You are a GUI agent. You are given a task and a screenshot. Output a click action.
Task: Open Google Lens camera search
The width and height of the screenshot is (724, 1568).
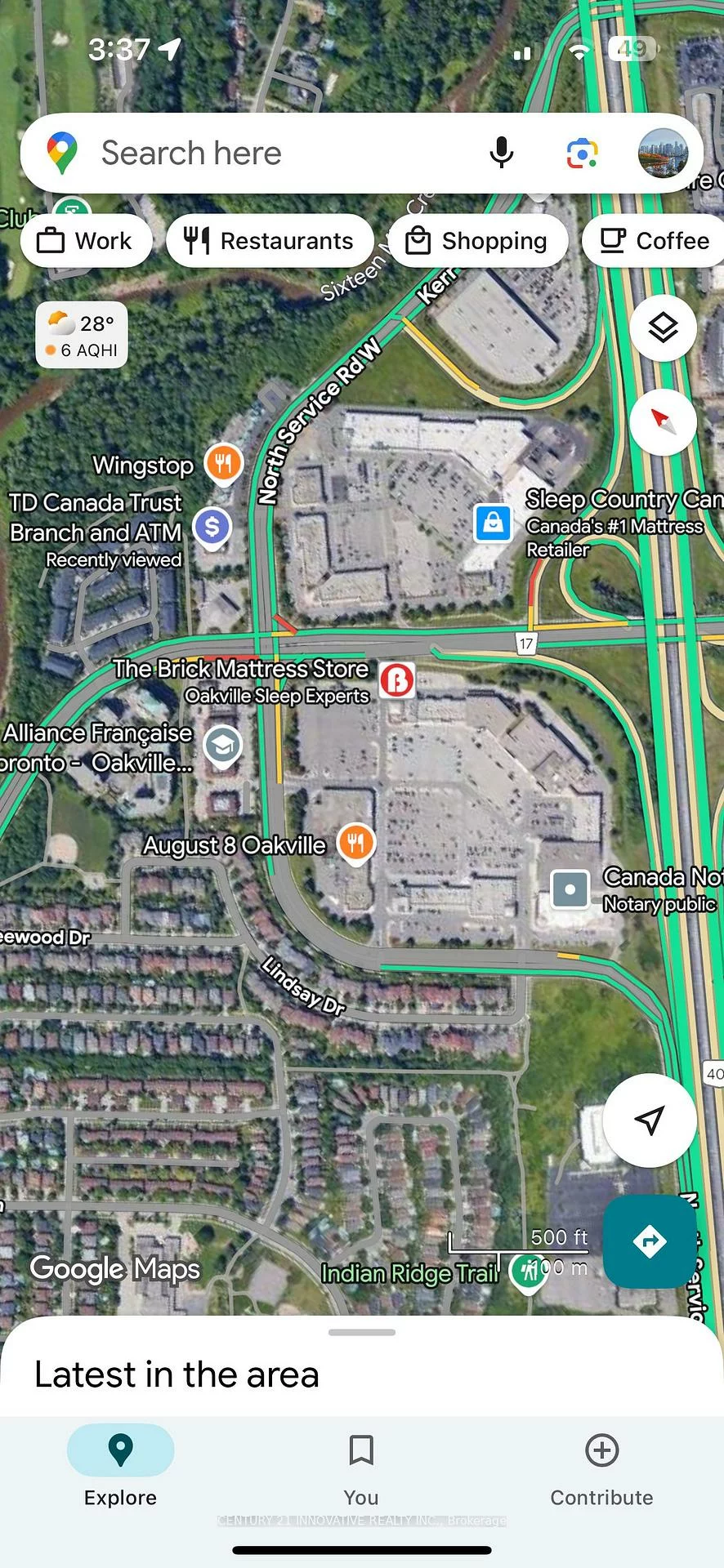(582, 154)
